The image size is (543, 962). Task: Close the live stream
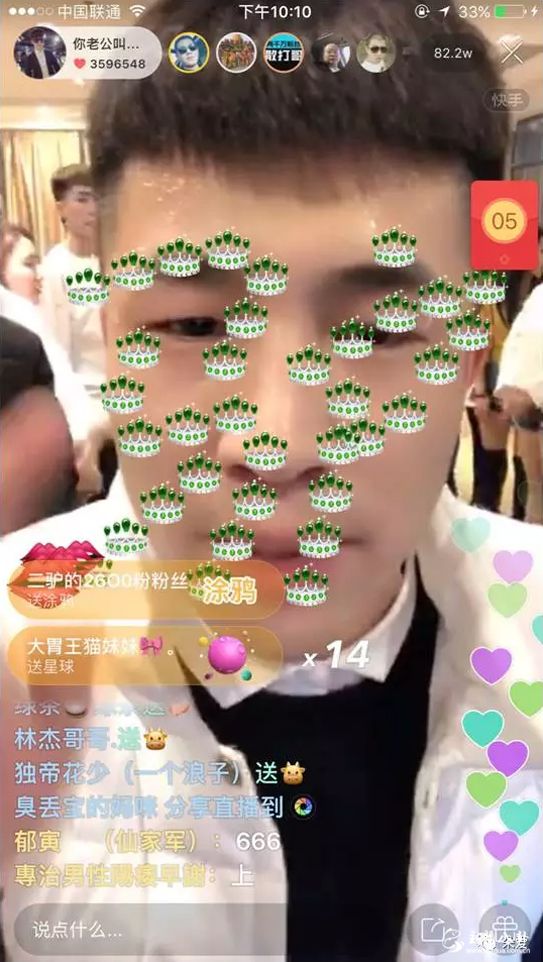[x=511, y=52]
